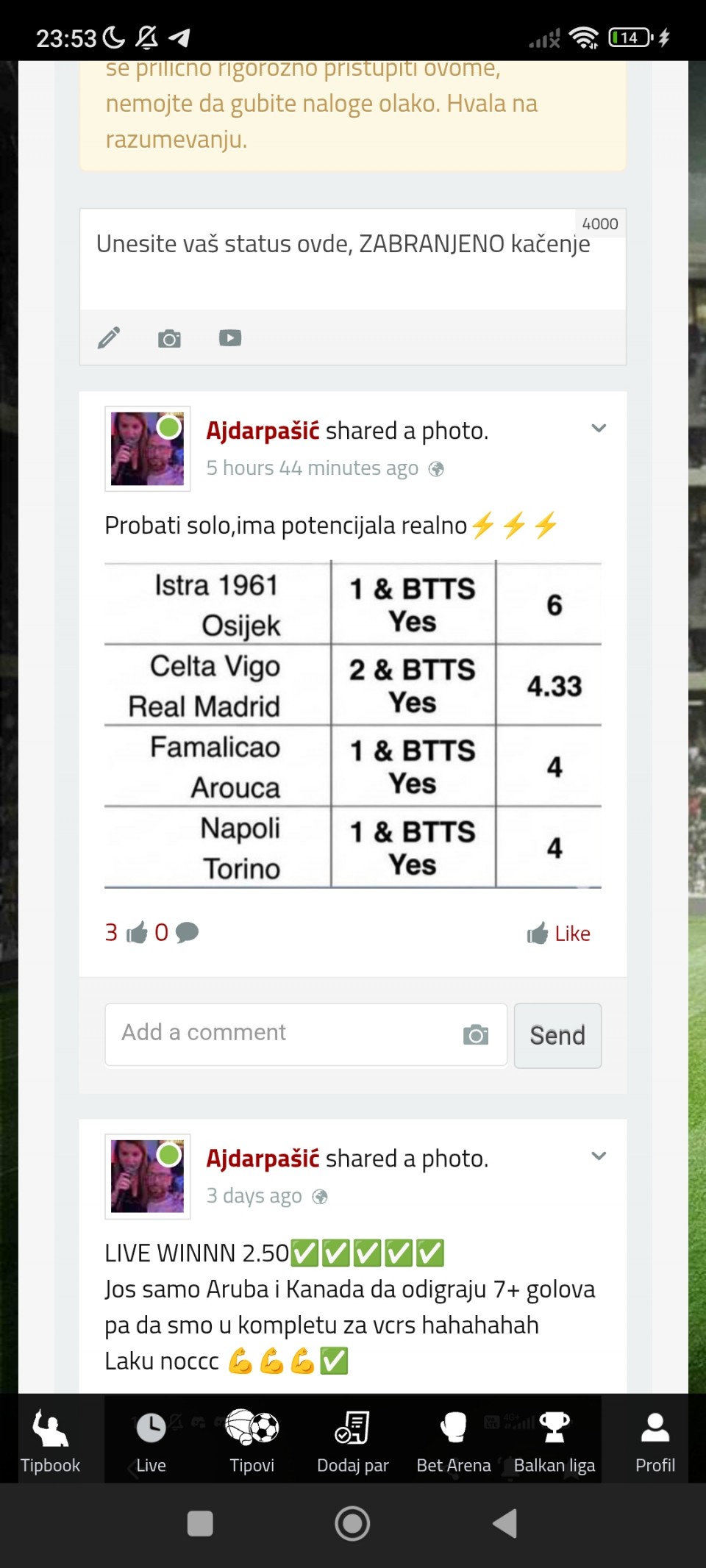Open Ajdarpašić's profile from the 5 hours ago post
Image resolution: width=706 pixels, height=1568 pixels.
pyautogui.click(x=263, y=431)
